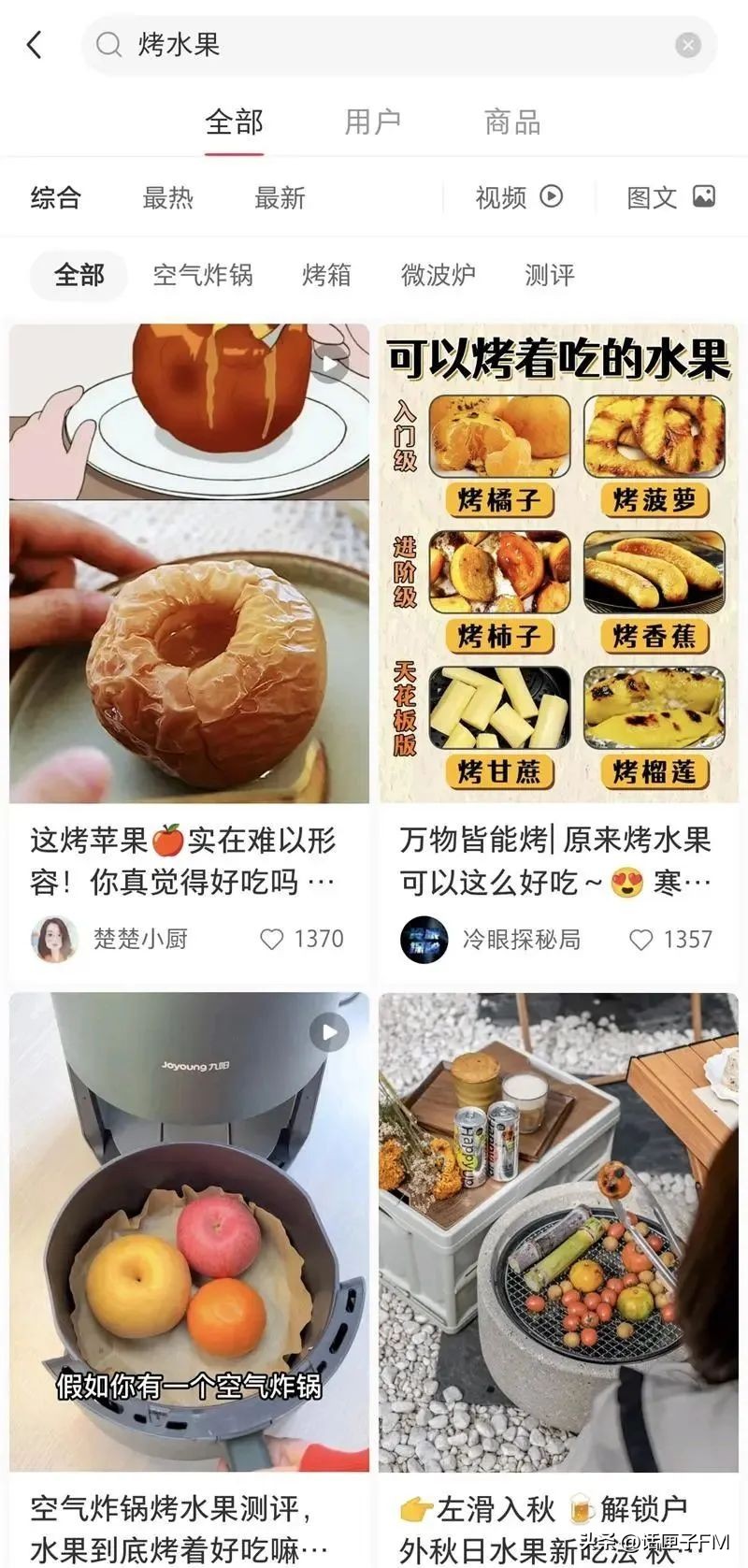748x1568 pixels.
Task: Switch sorting to 最热
Action: [168, 197]
